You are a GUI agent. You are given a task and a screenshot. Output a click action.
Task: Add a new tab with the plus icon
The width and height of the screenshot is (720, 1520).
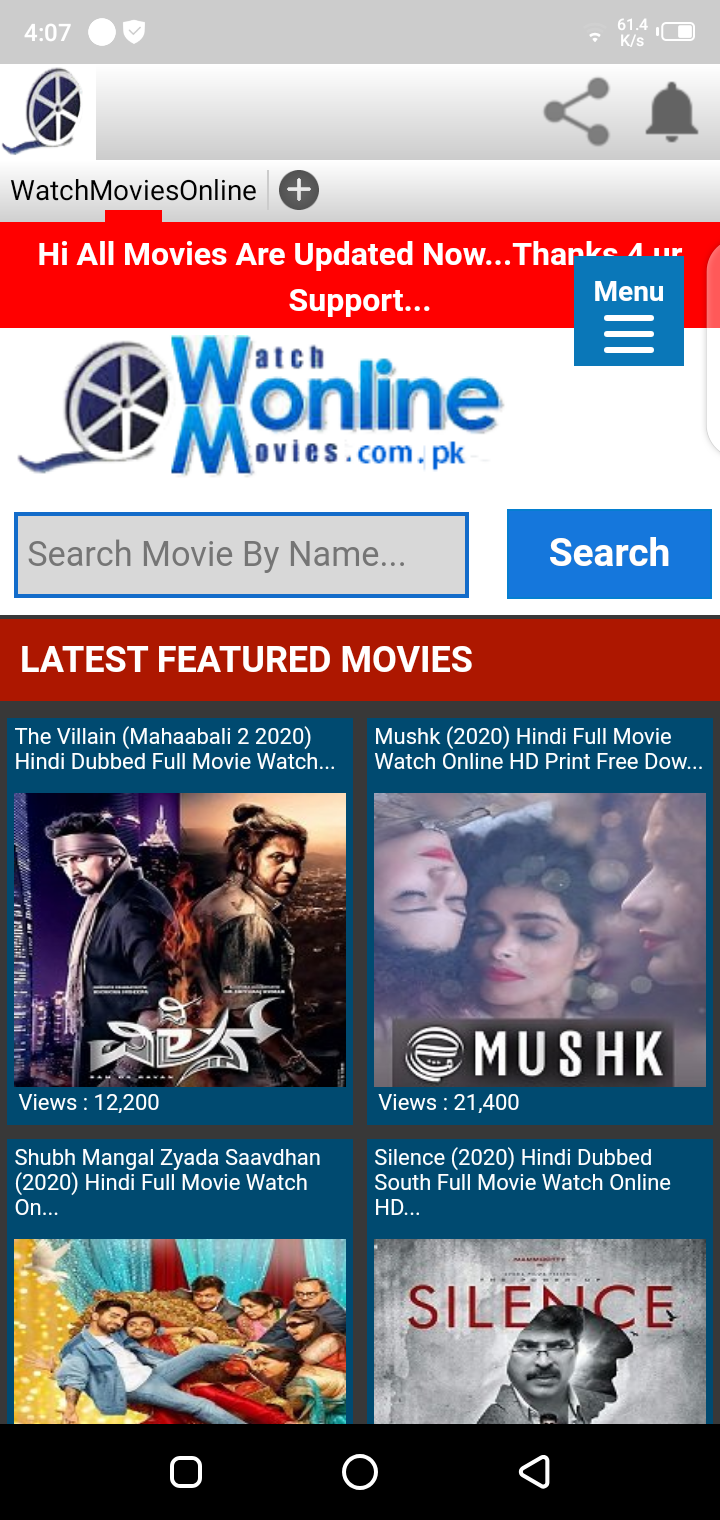pyautogui.click(x=298, y=190)
